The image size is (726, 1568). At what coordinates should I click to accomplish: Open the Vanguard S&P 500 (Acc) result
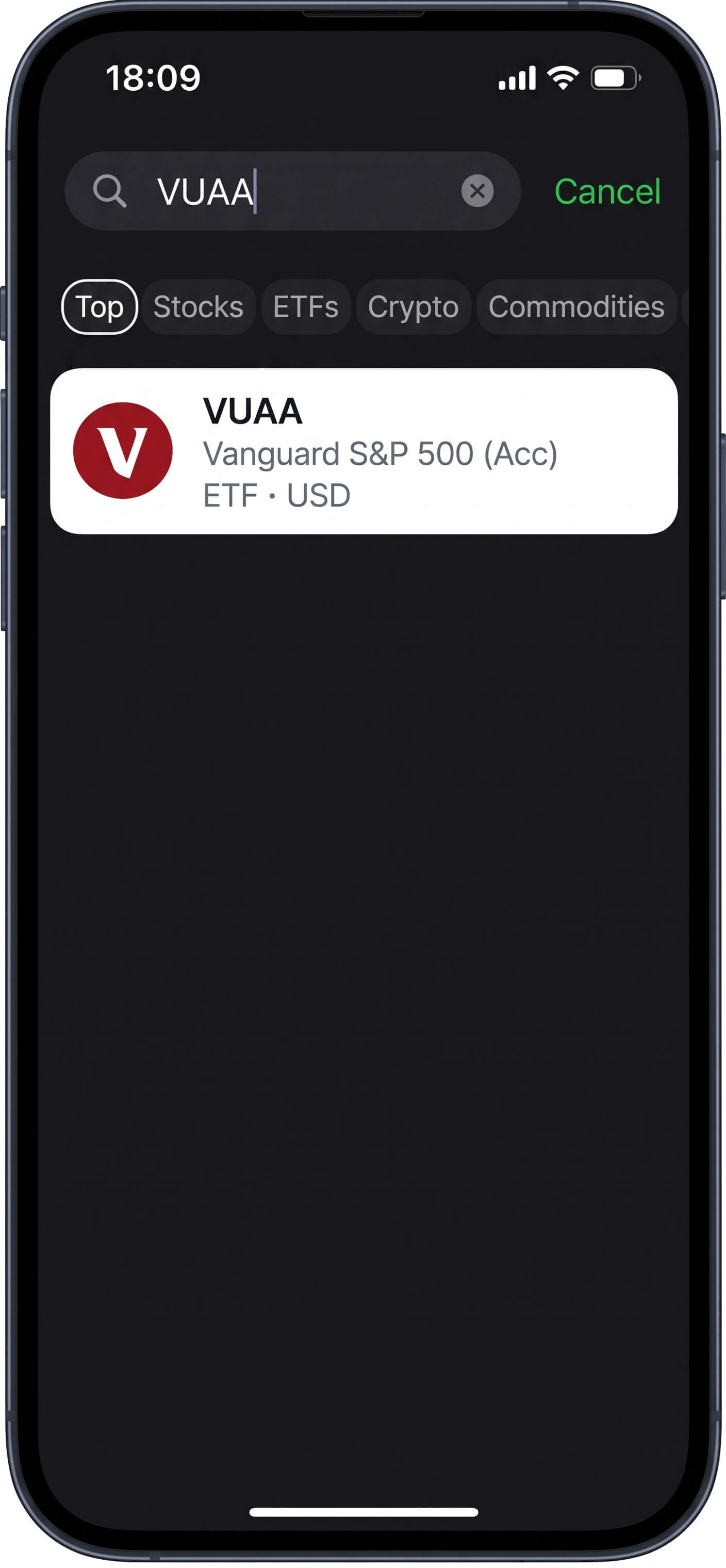364,451
